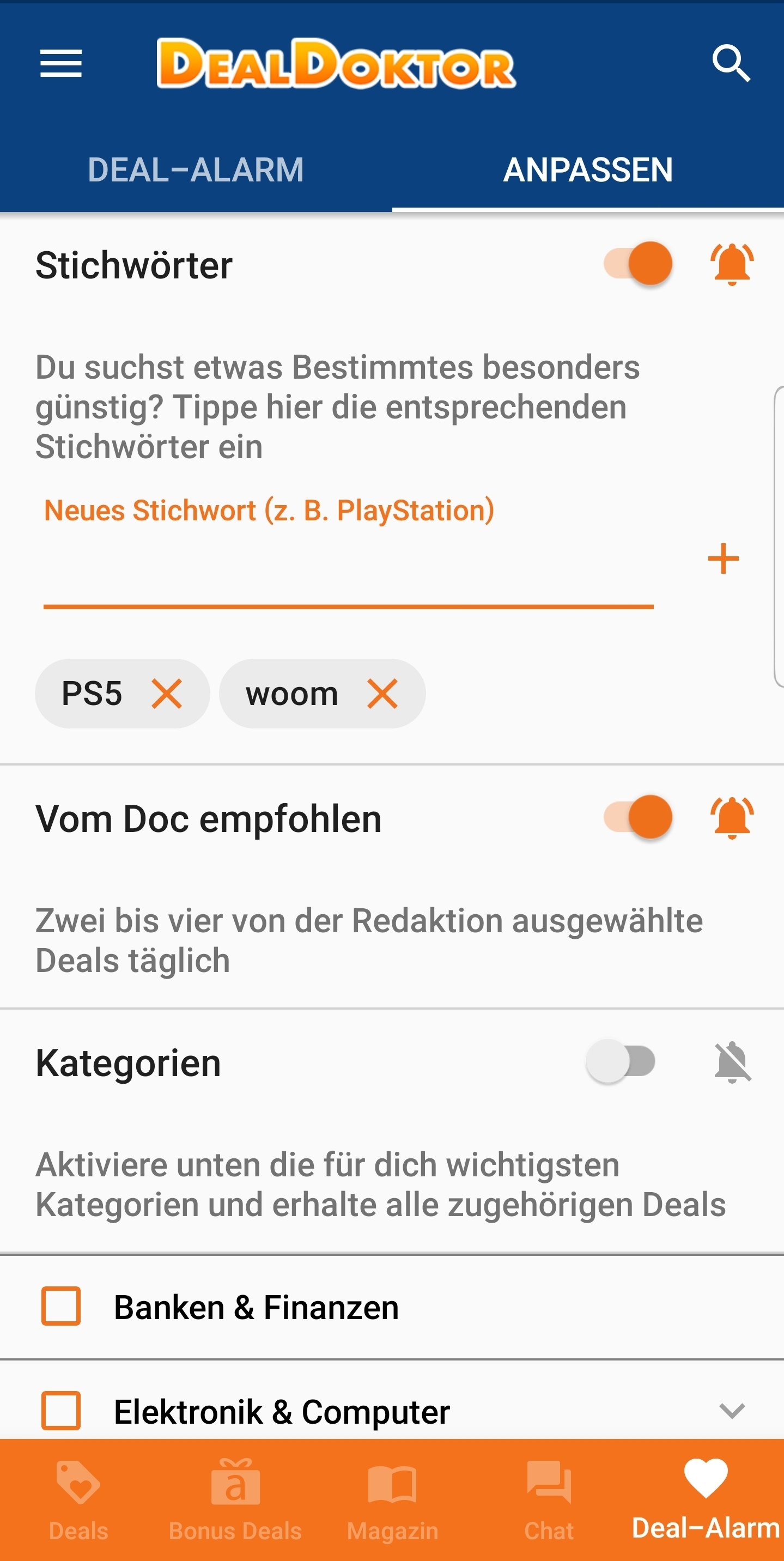This screenshot has height=1561, width=784.
Task: Open the Bonus Deals tab
Action: coord(235,1501)
